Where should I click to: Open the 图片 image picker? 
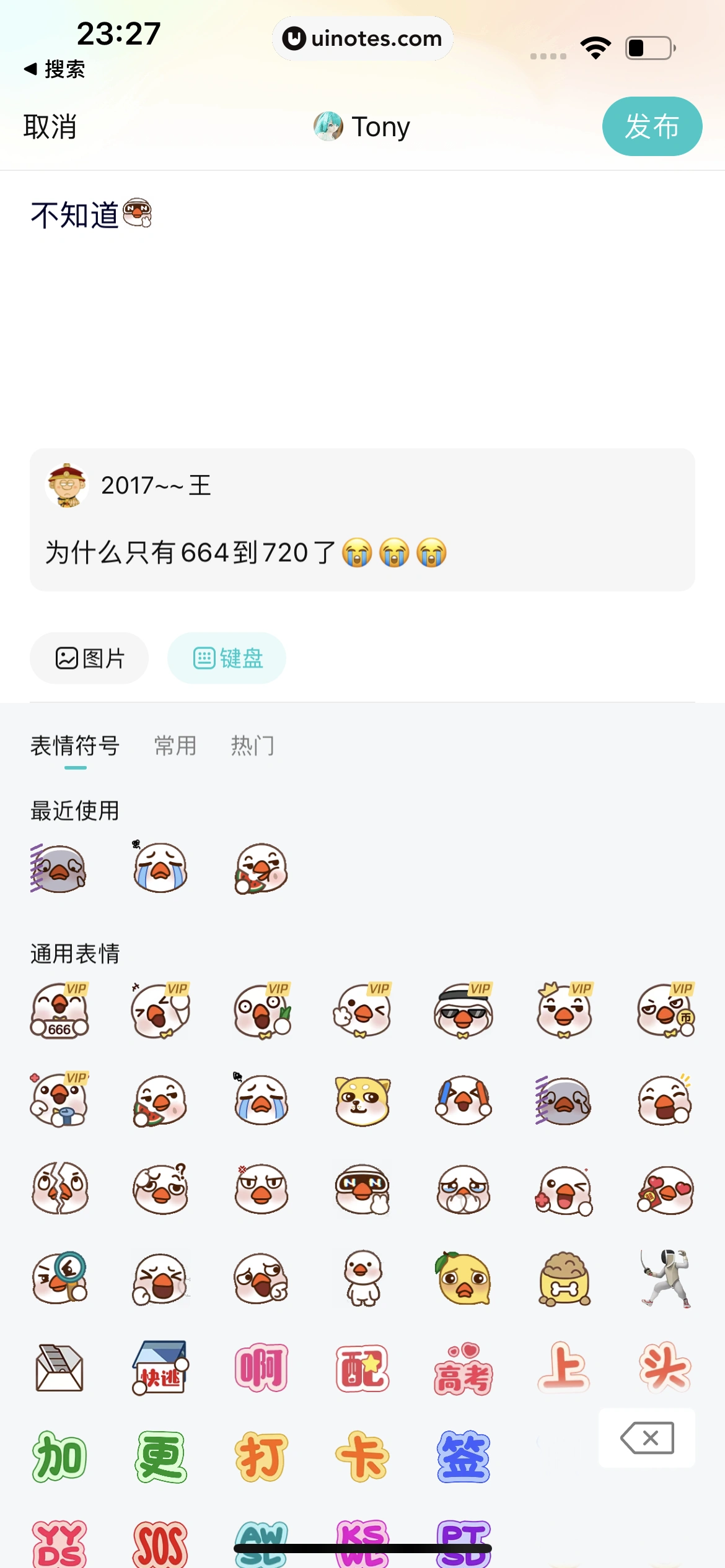[90, 658]
